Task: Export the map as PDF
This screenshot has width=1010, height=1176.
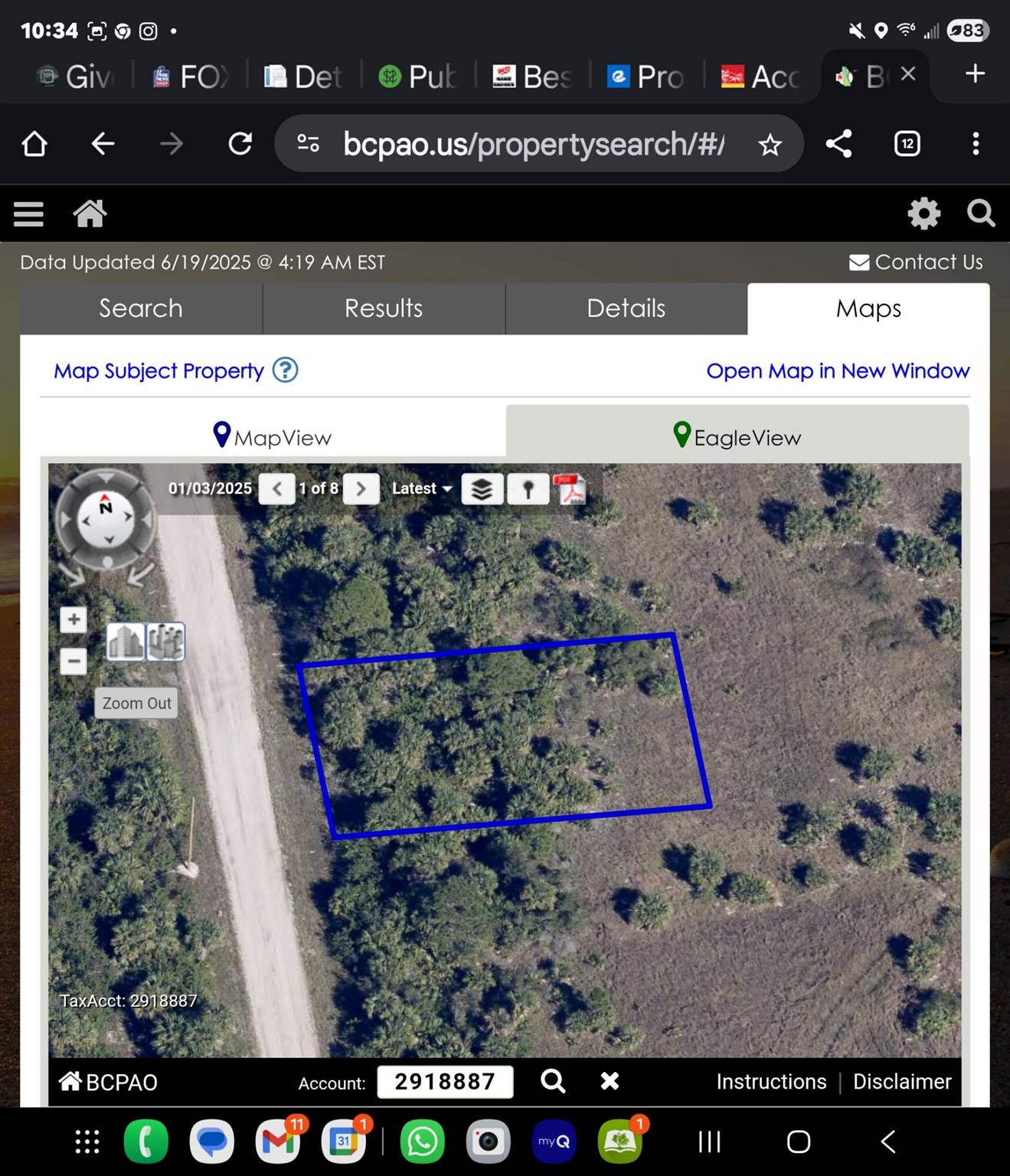Action: 570,488
